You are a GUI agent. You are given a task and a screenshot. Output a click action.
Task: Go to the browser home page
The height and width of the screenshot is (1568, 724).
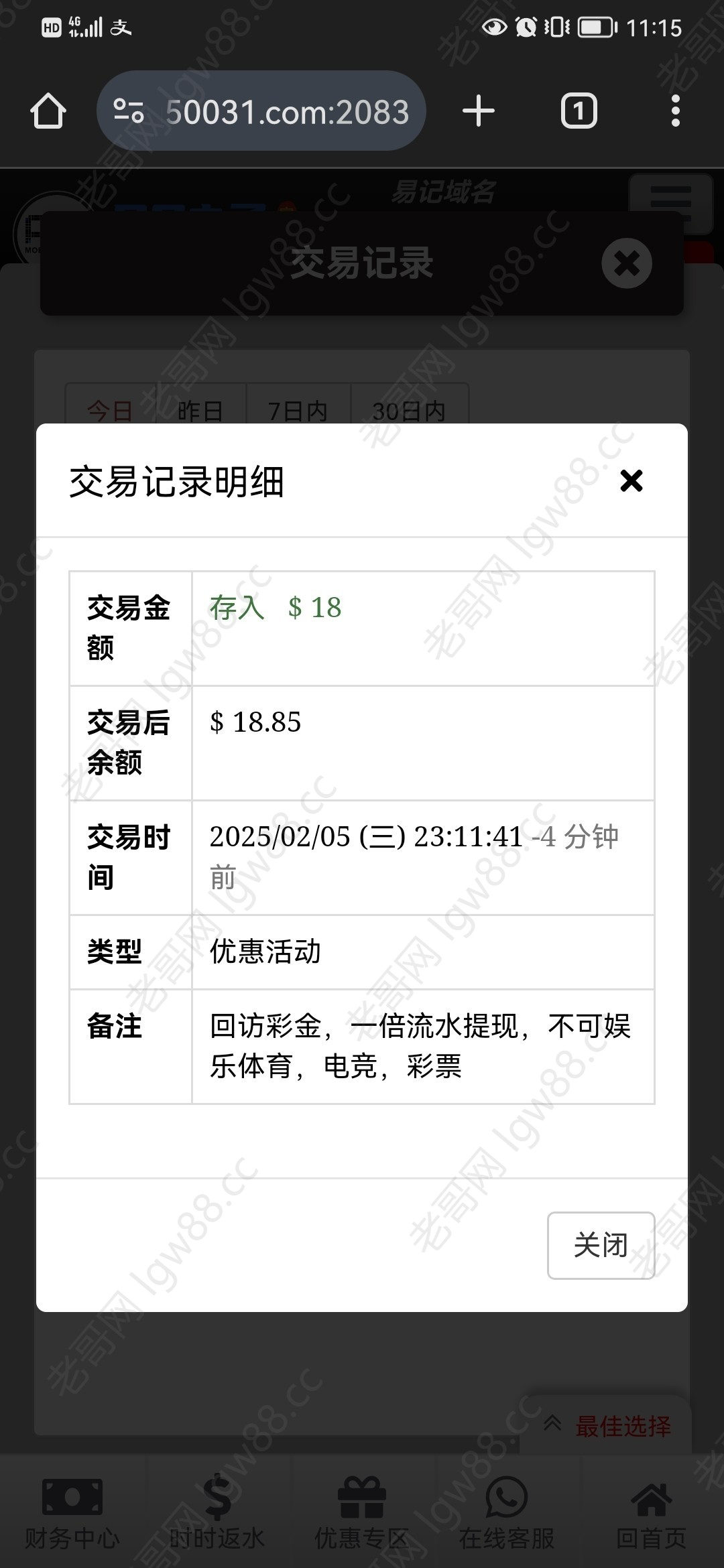coord(48,111)
